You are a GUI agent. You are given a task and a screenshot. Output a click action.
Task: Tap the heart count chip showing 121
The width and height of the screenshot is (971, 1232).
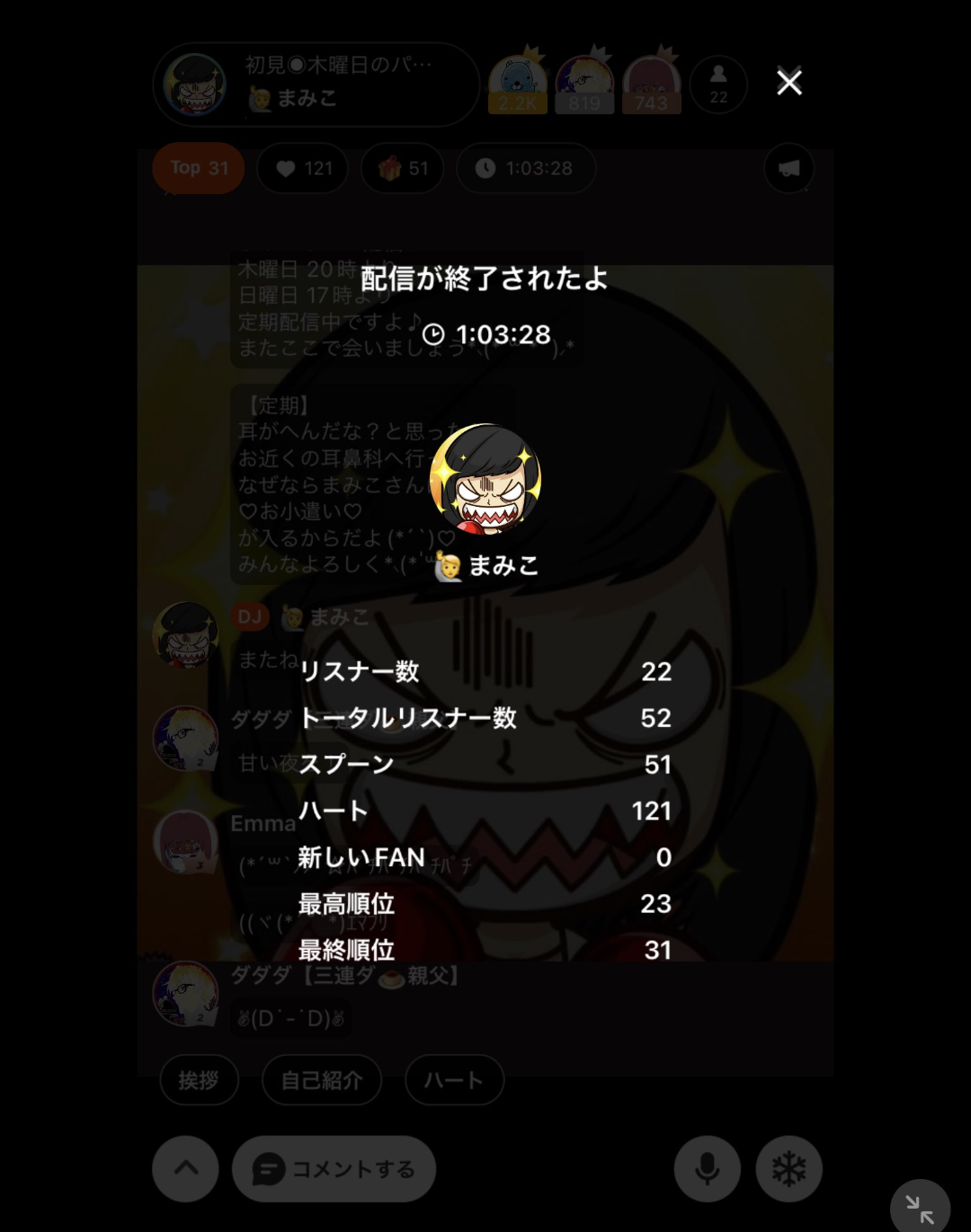point(303,168)
